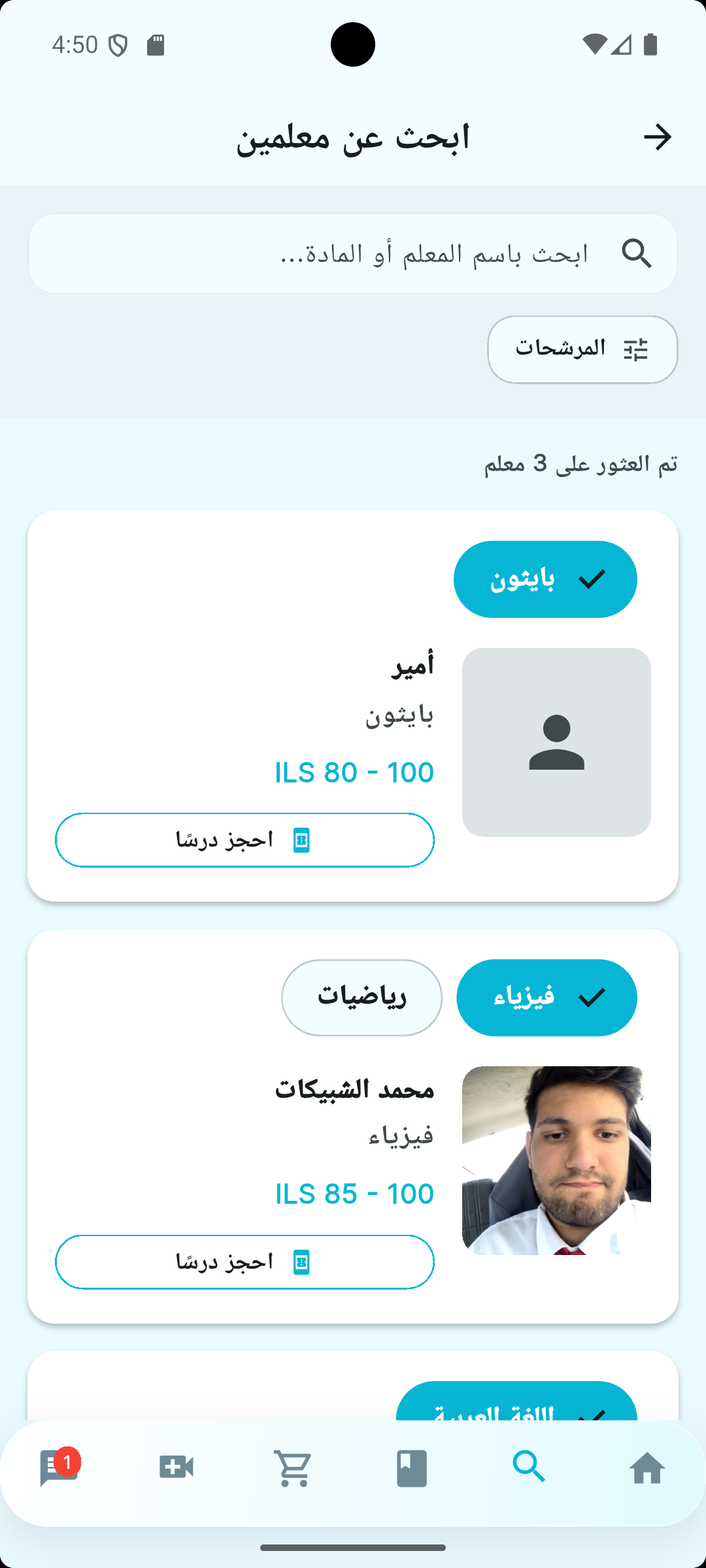Open the price range ILS 85 - 100
This screenshot has width=706, height=1568.
[355, 1192]
